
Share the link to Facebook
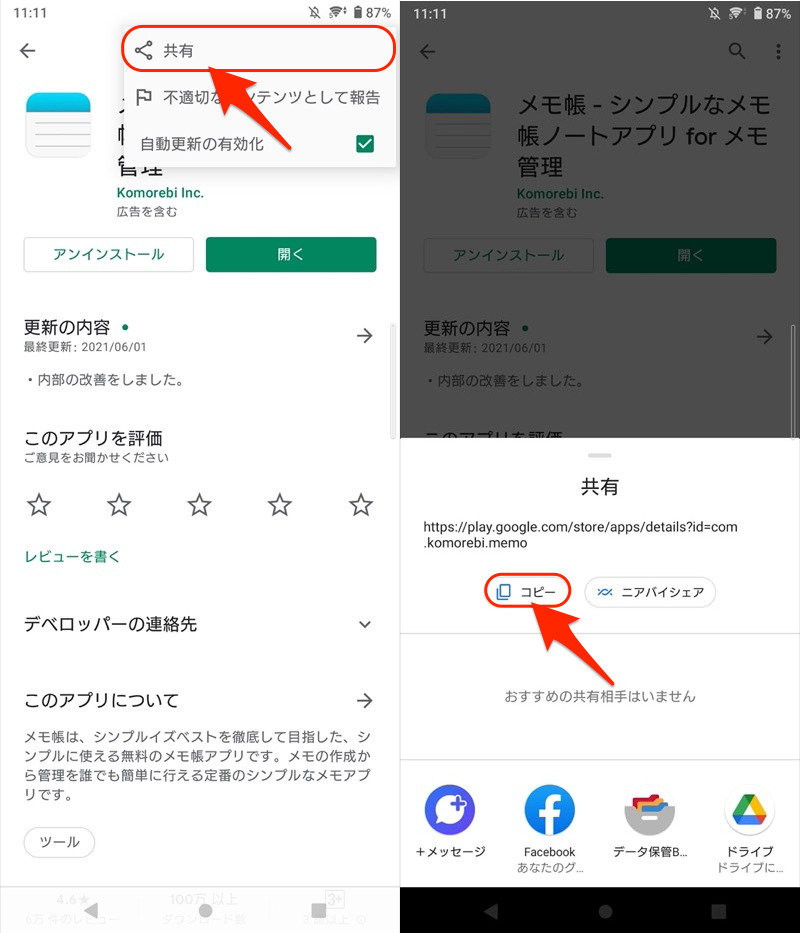[x=549, y=810]
